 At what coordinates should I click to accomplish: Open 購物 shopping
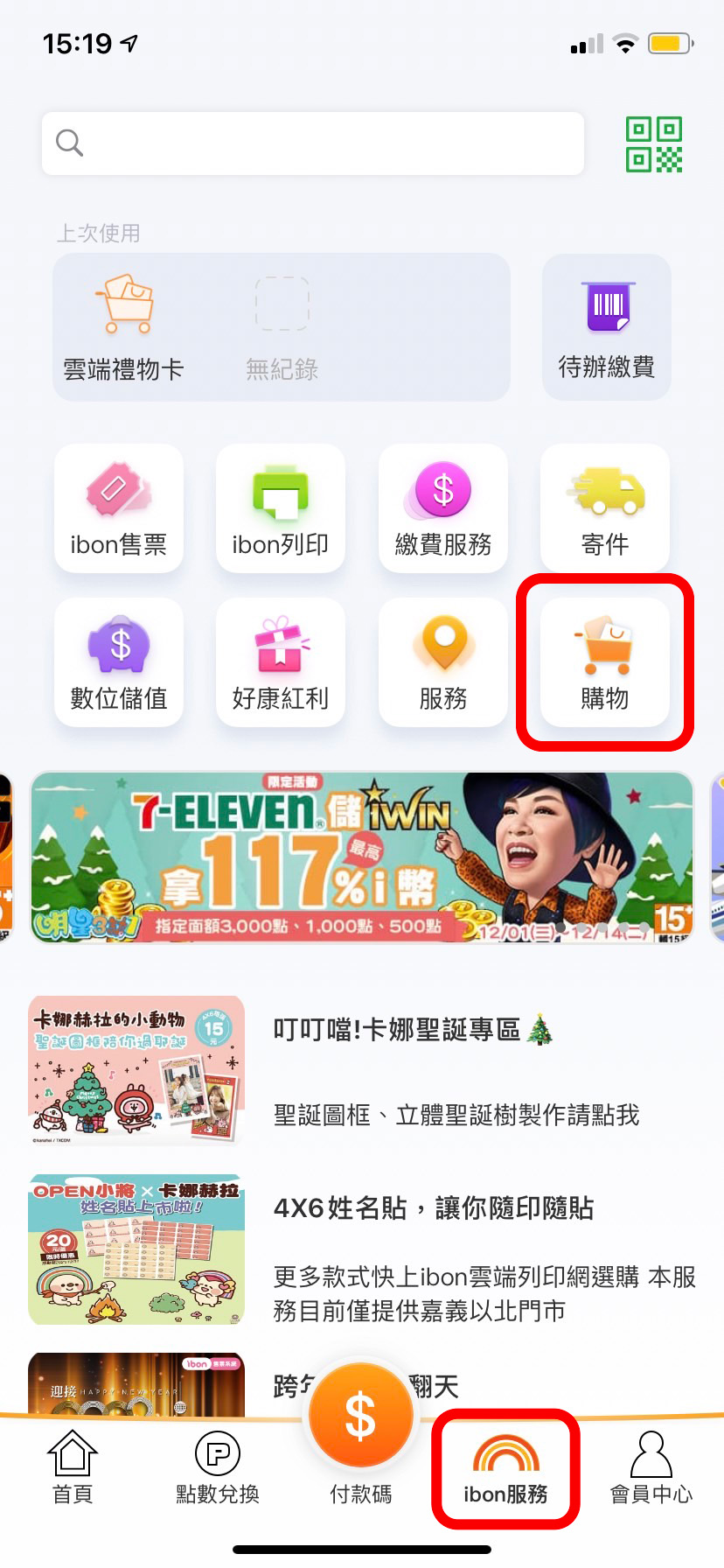[x=605, y=662]
